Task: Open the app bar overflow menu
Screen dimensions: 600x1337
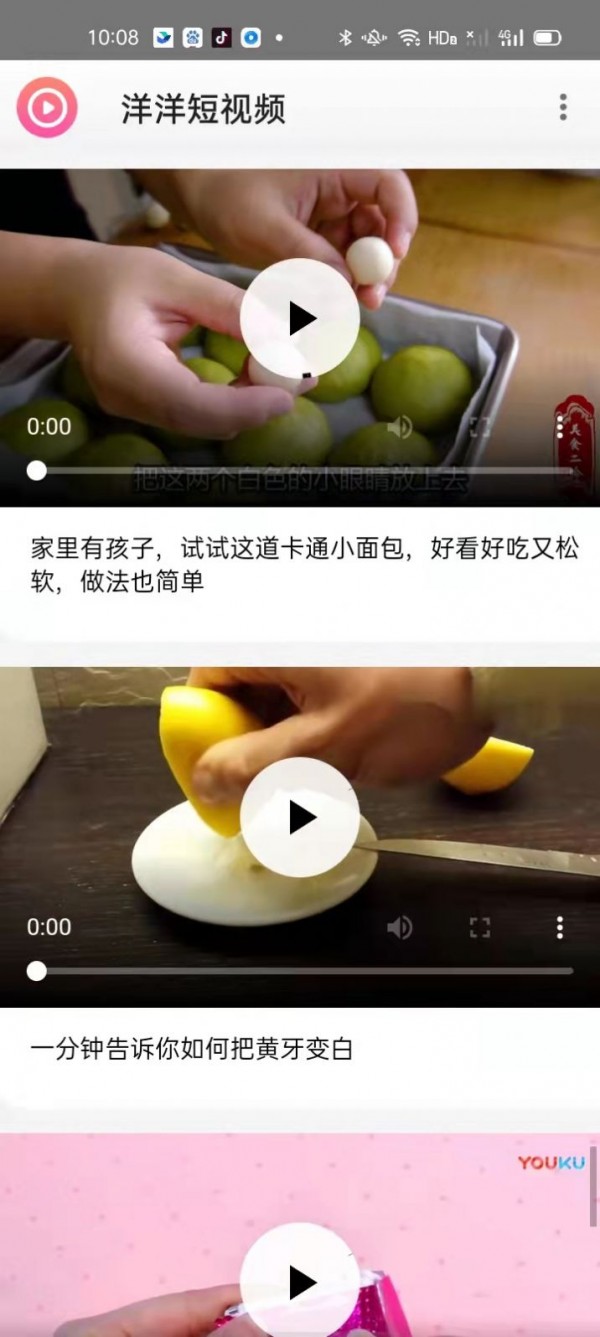Action: click(563, 107)
